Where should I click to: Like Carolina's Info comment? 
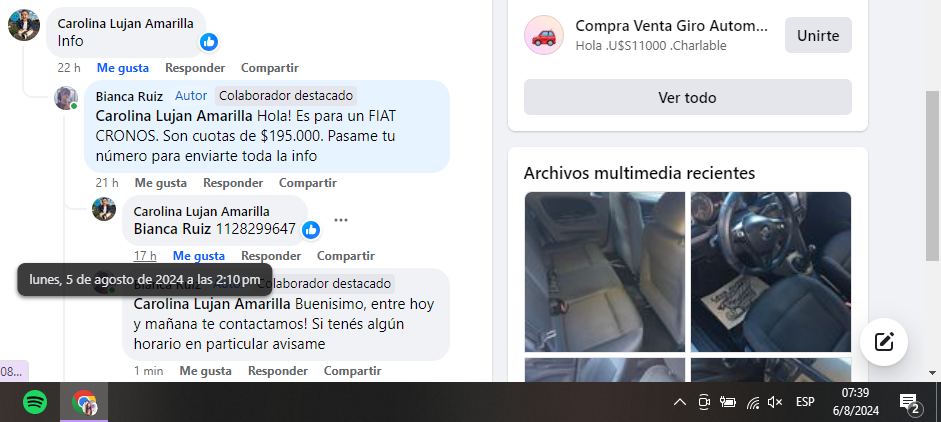122,68
